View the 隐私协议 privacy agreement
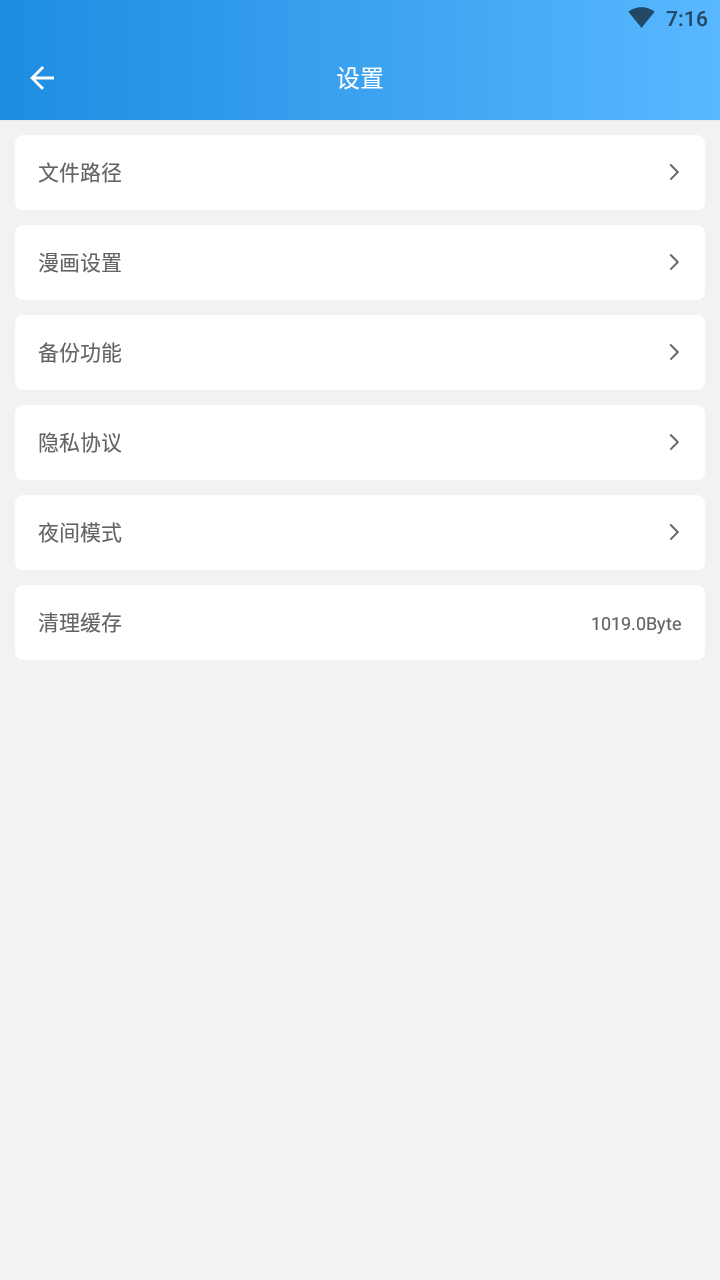This screenshot has width=720, height=1280. (360, 442)
